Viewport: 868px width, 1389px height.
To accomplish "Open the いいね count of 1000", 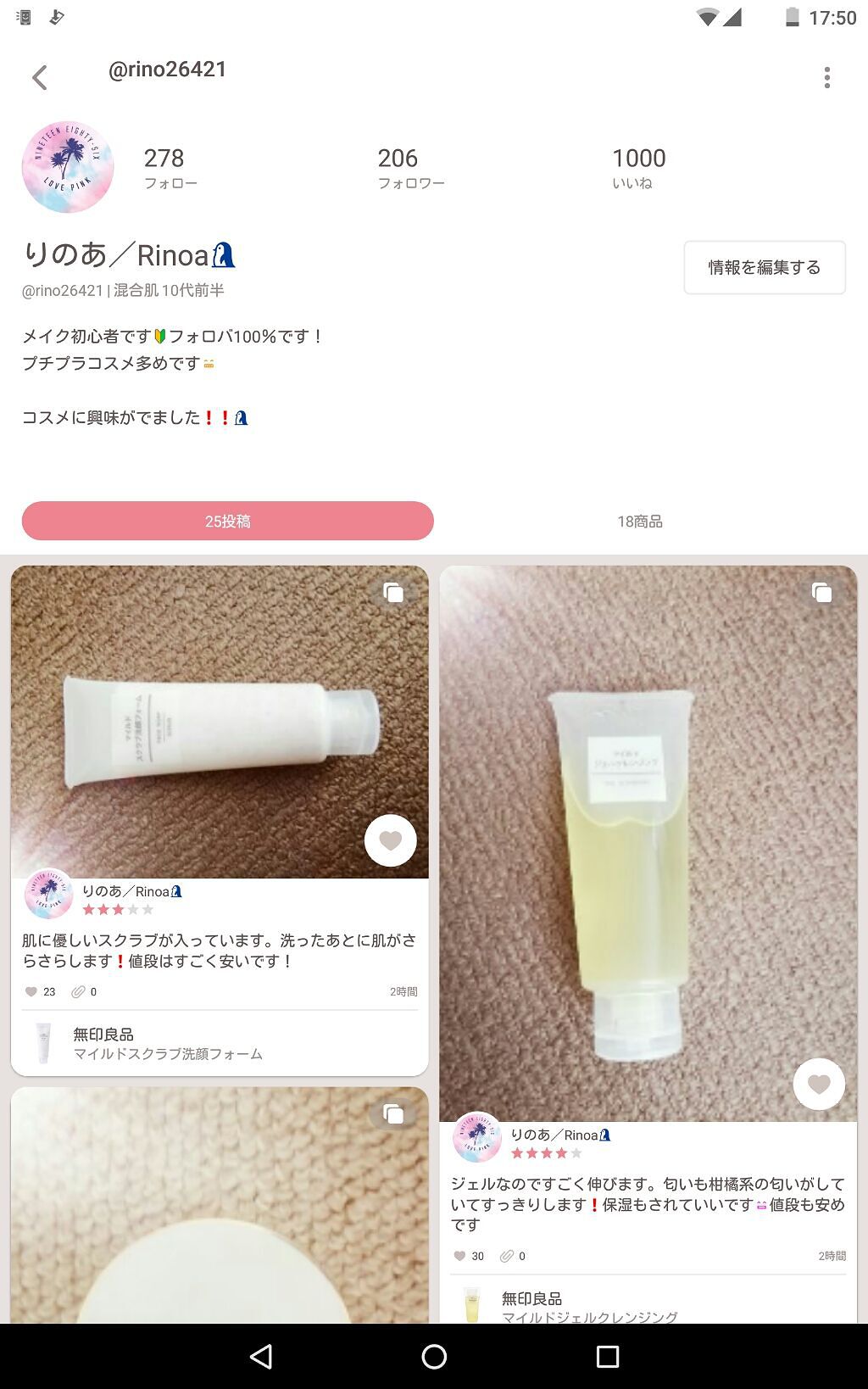I will pos(638,166).
